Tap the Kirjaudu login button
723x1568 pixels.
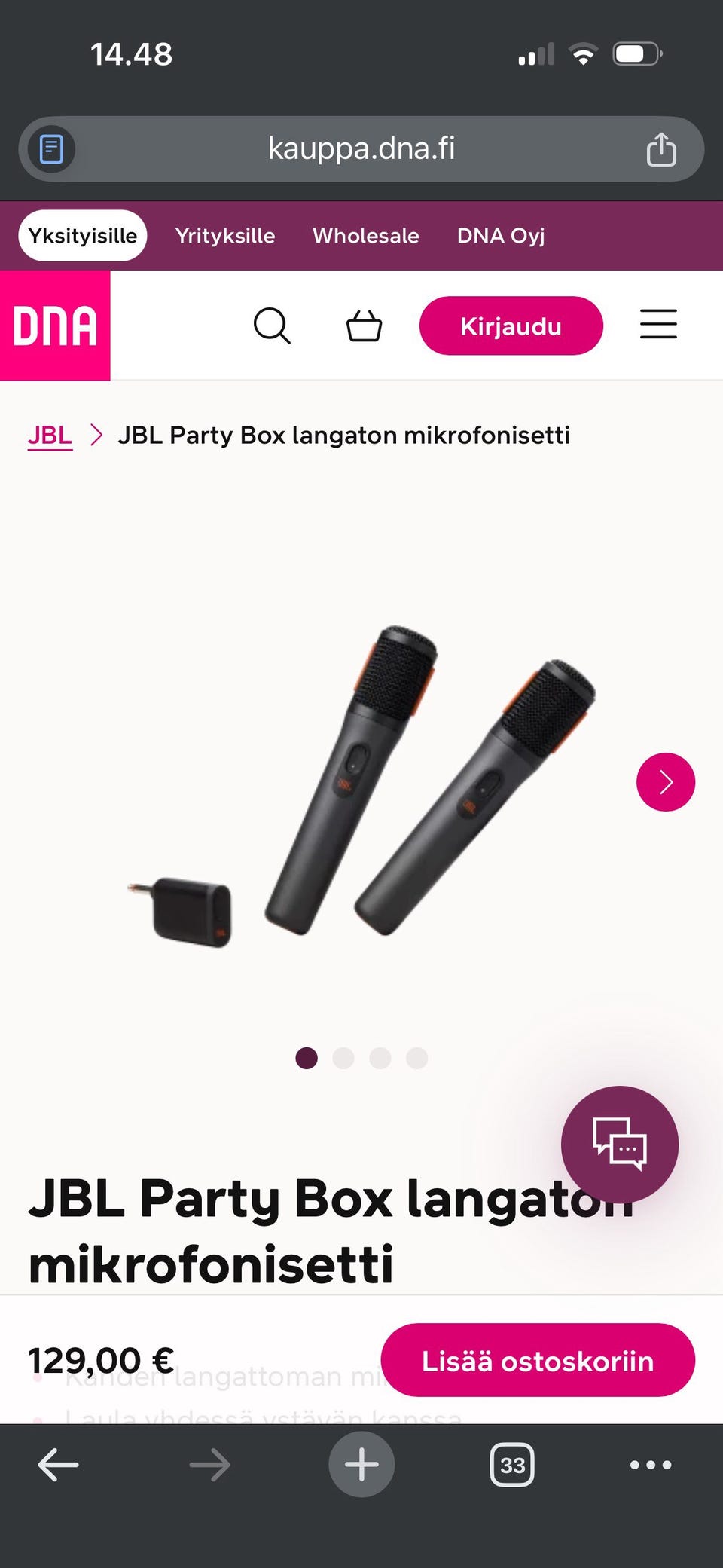511,326
